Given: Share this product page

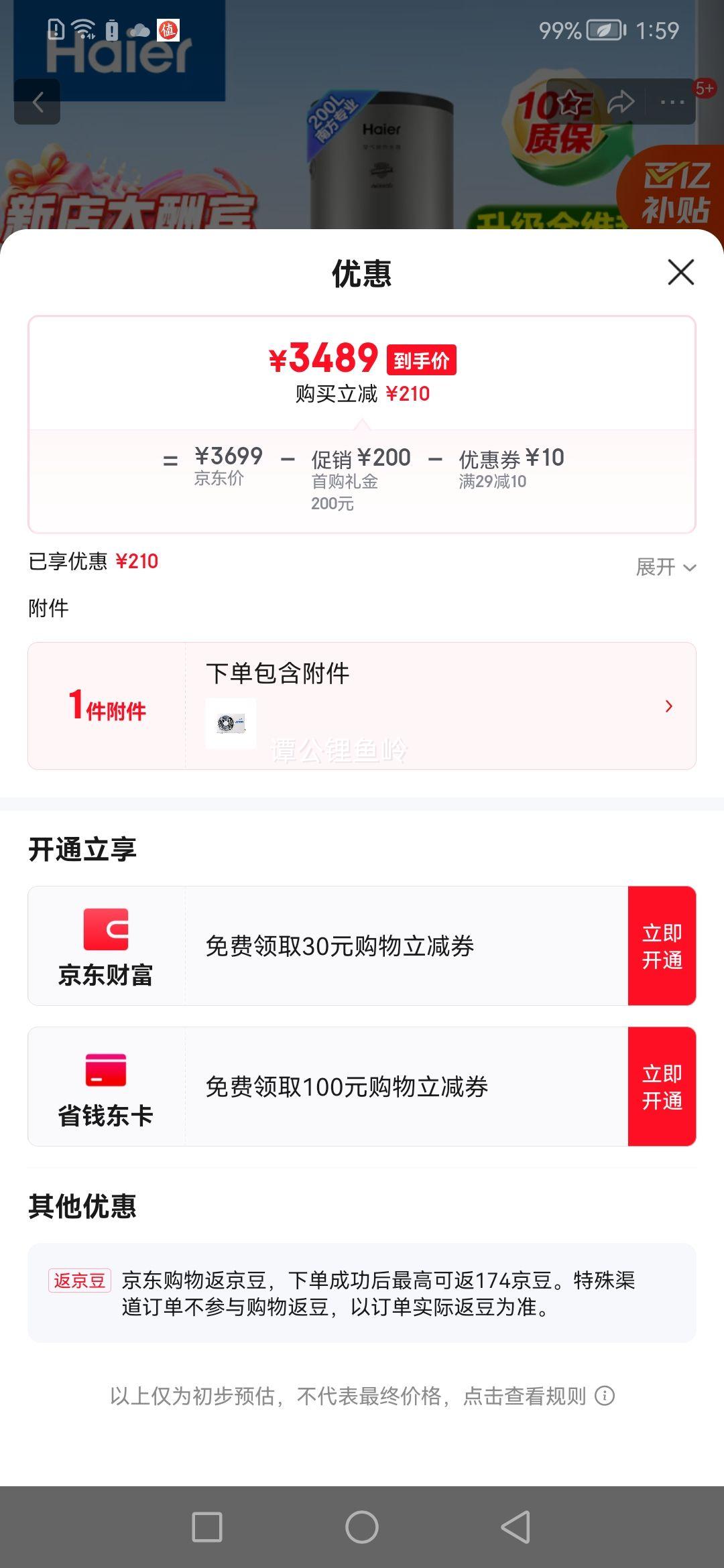Looking at the screenshot, I should pos(621,102).
